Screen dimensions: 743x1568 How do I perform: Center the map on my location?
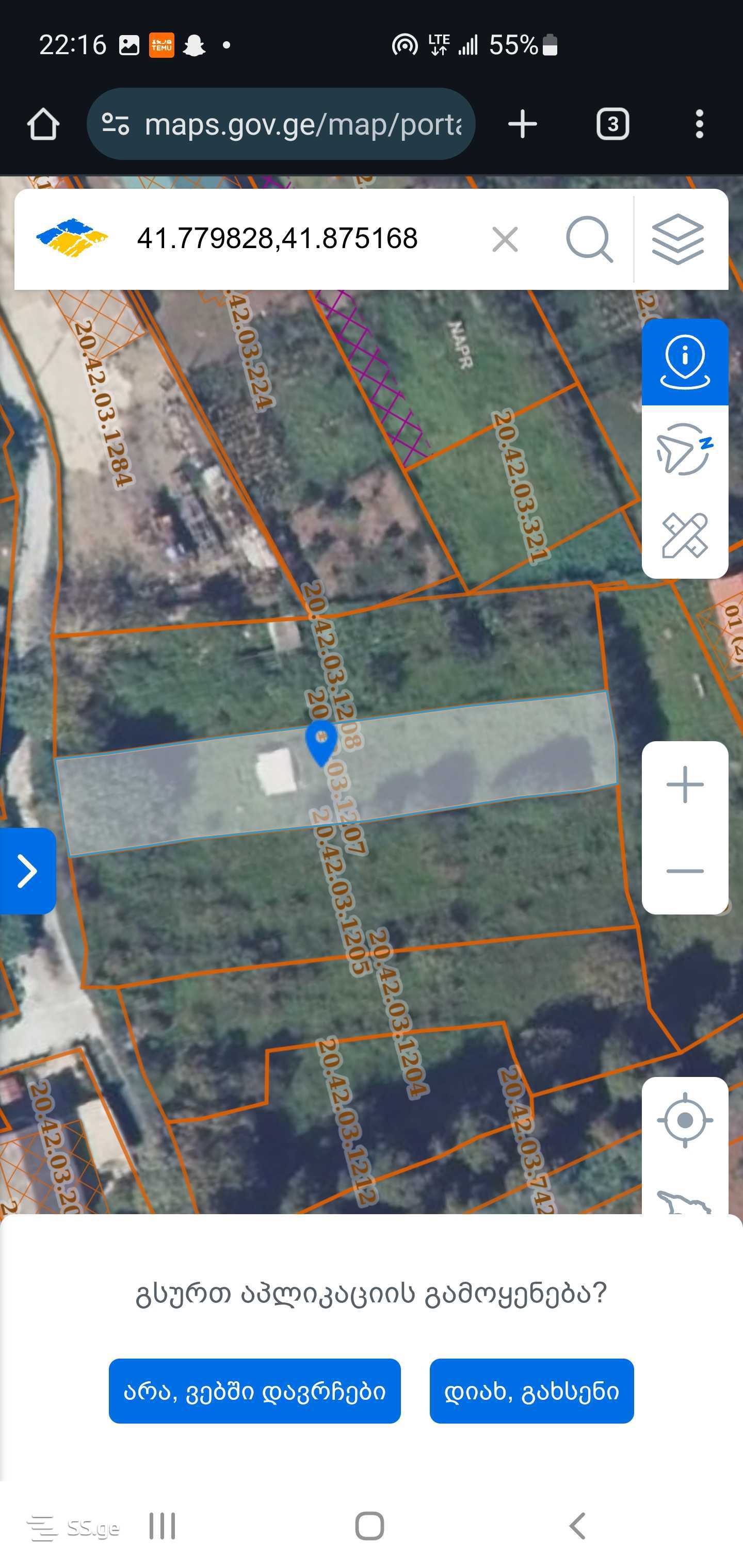tap(685, 1120)
